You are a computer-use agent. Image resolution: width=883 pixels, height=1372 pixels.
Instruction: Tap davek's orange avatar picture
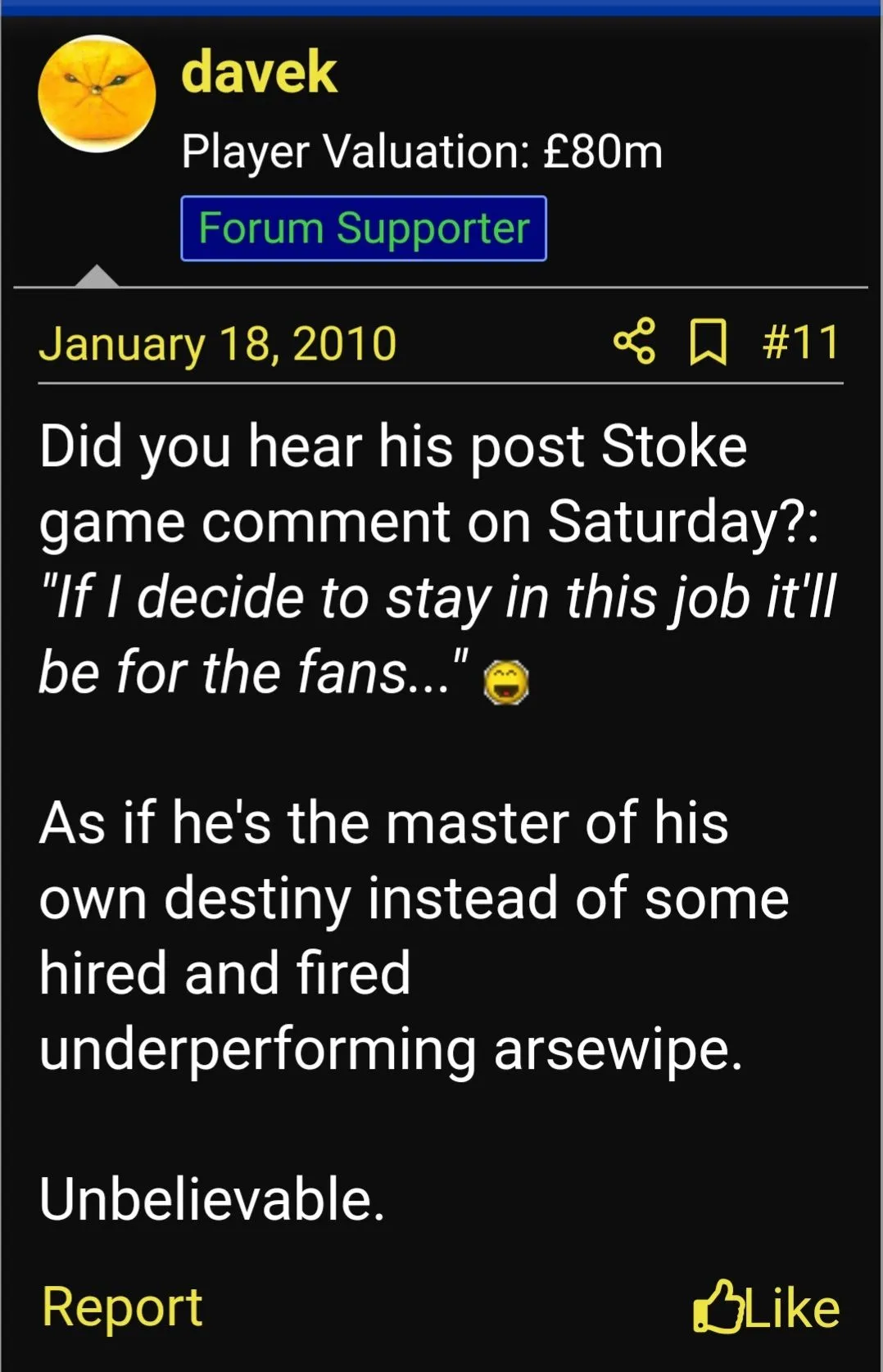(x=97, y=93)
